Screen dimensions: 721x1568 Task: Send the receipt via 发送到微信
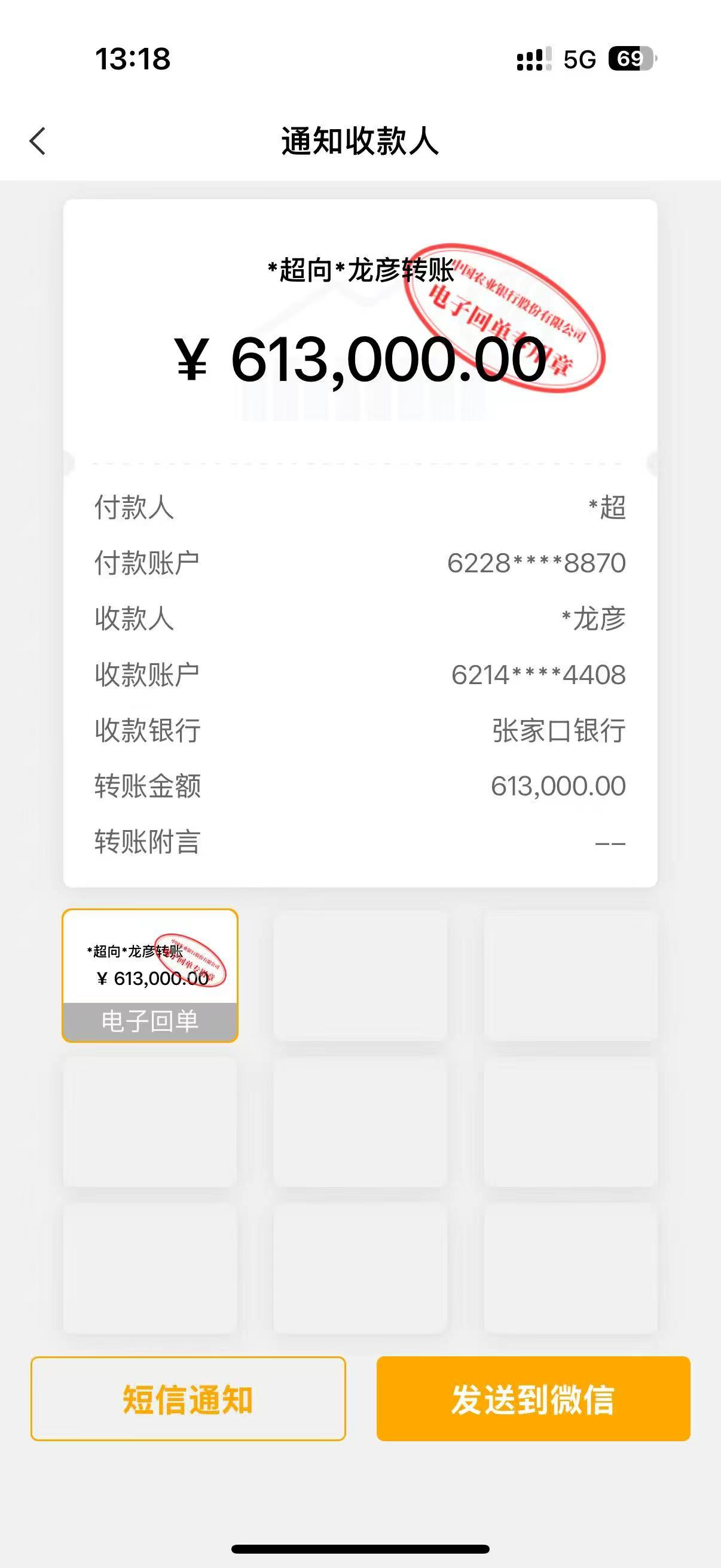coord(533,1399)
